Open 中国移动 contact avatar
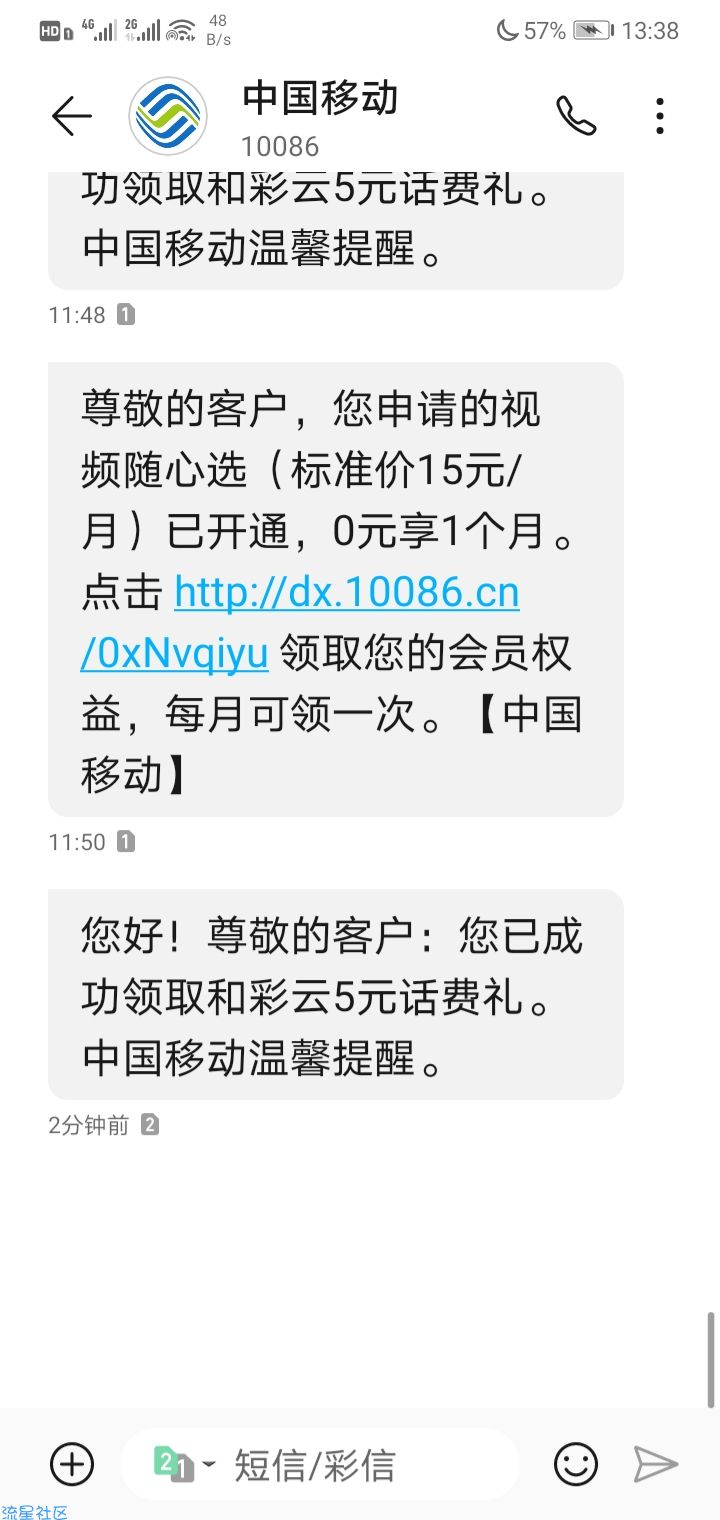720x1520 pixels. (x=168, y=117)
